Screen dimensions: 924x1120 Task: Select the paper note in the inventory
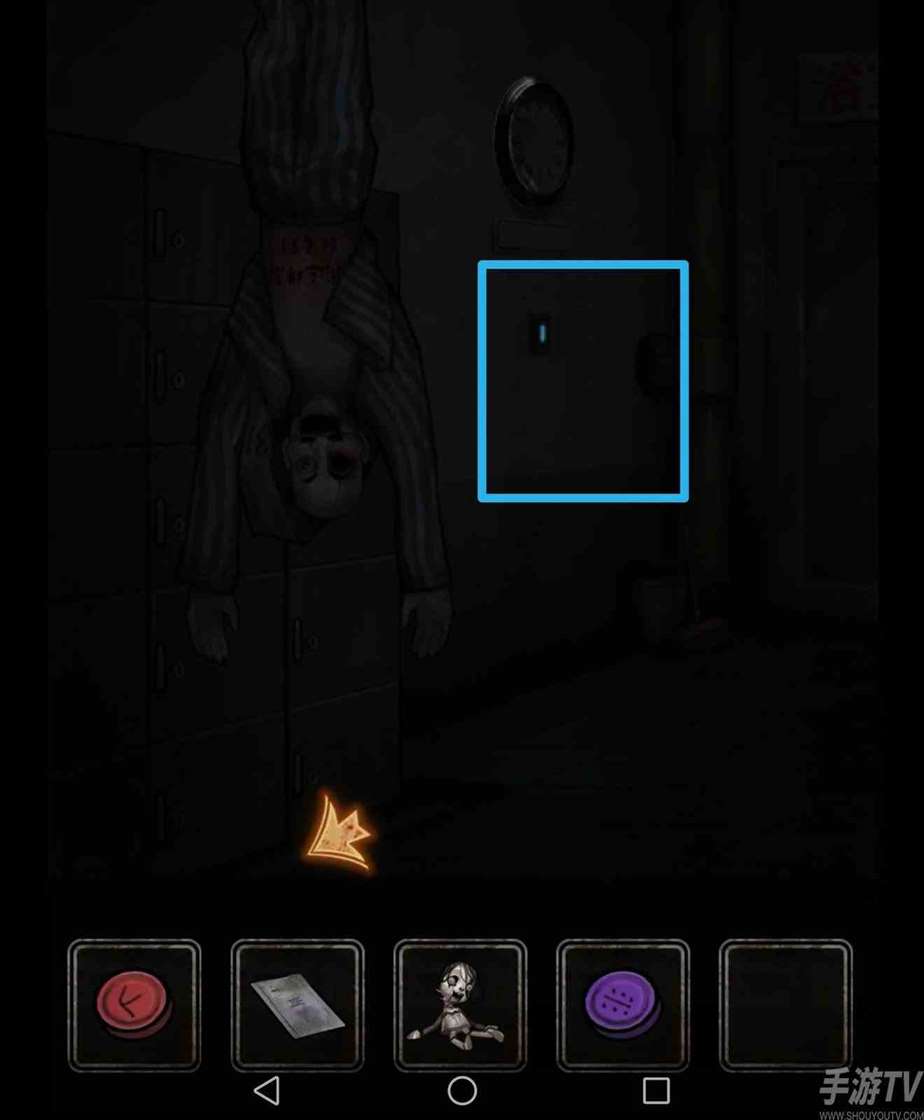coord(297,1004)
